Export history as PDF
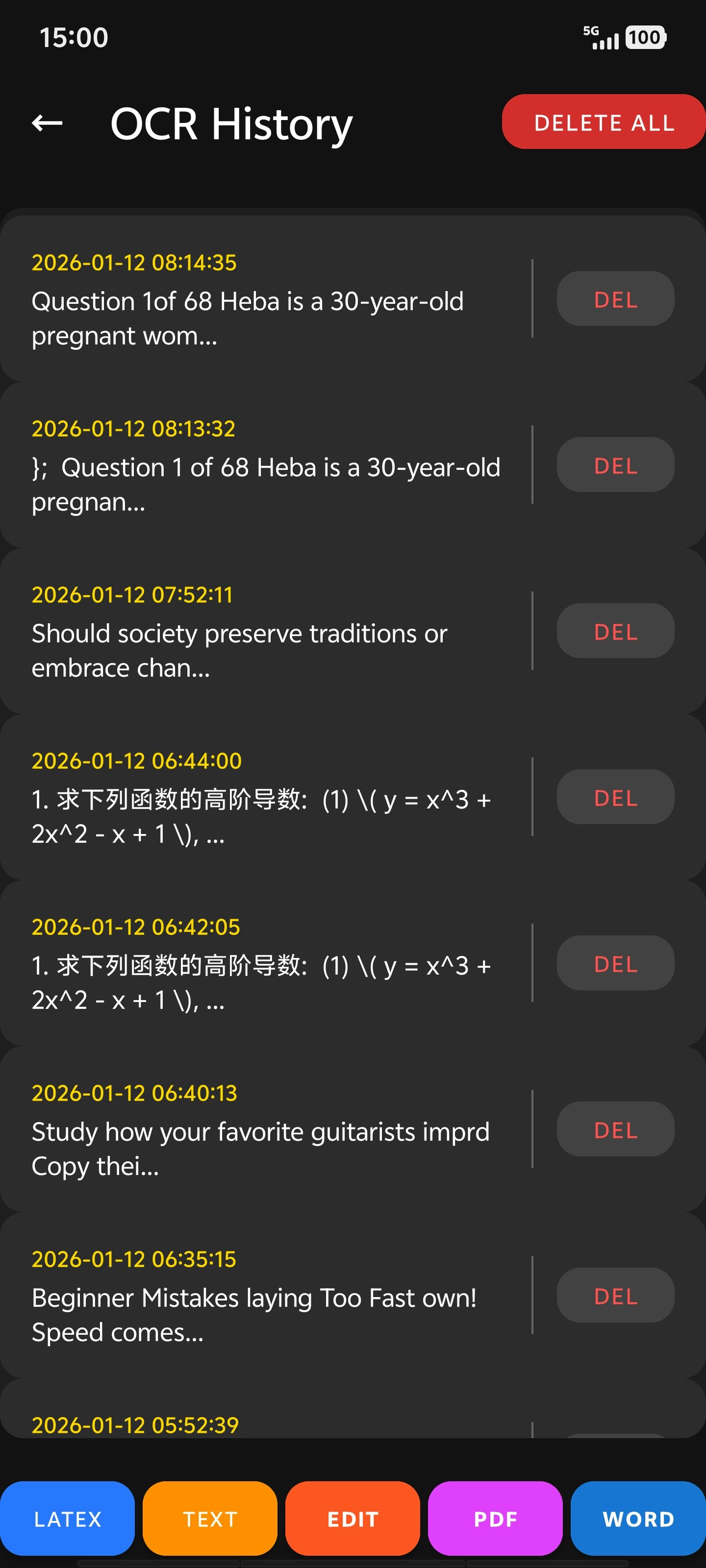The image size is (706, 1568). coord(495,1518)
